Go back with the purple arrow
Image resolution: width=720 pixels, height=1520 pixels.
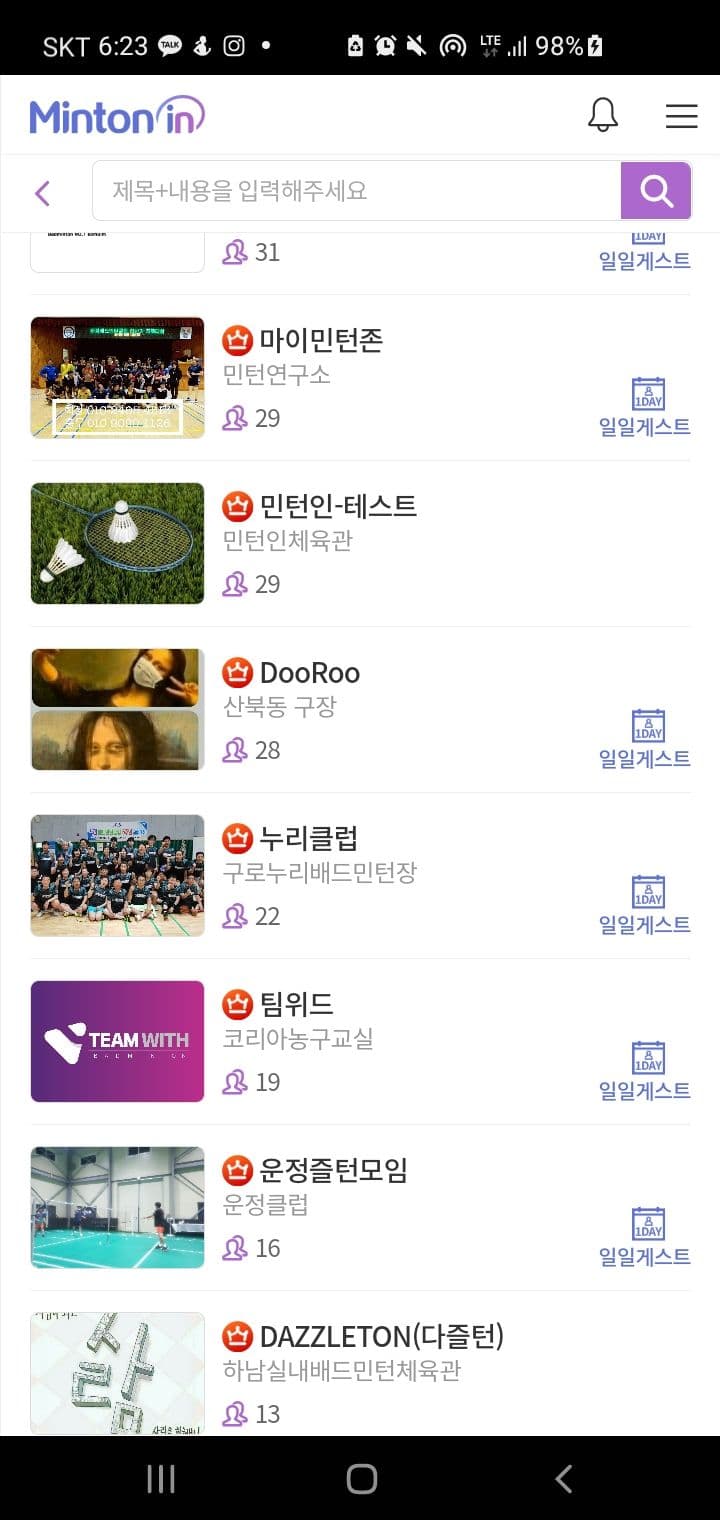tap(42, 192)
